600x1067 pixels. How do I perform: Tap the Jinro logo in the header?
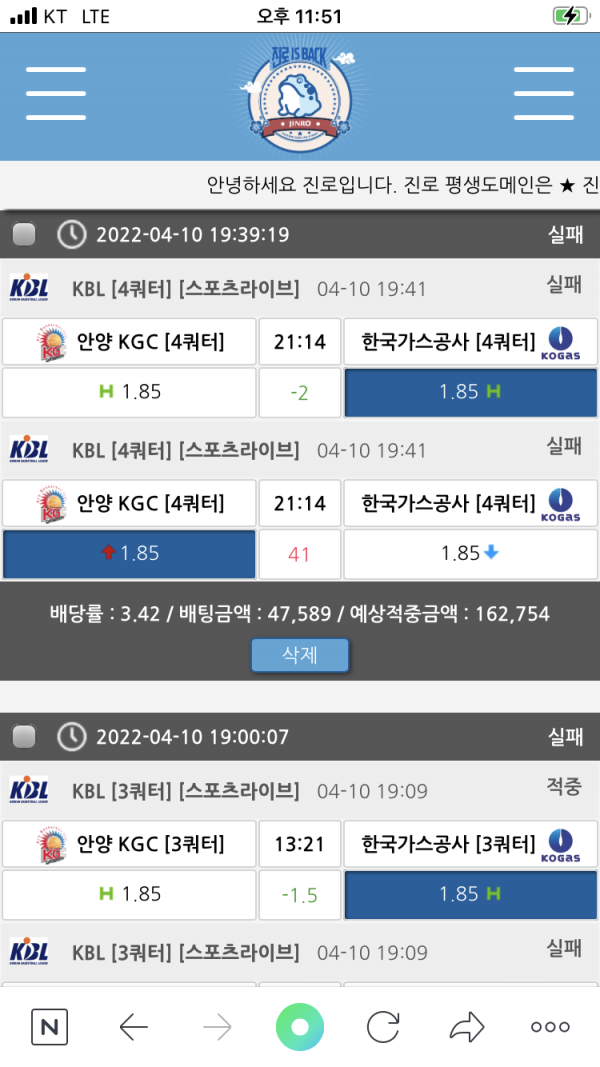coord(299,96)
